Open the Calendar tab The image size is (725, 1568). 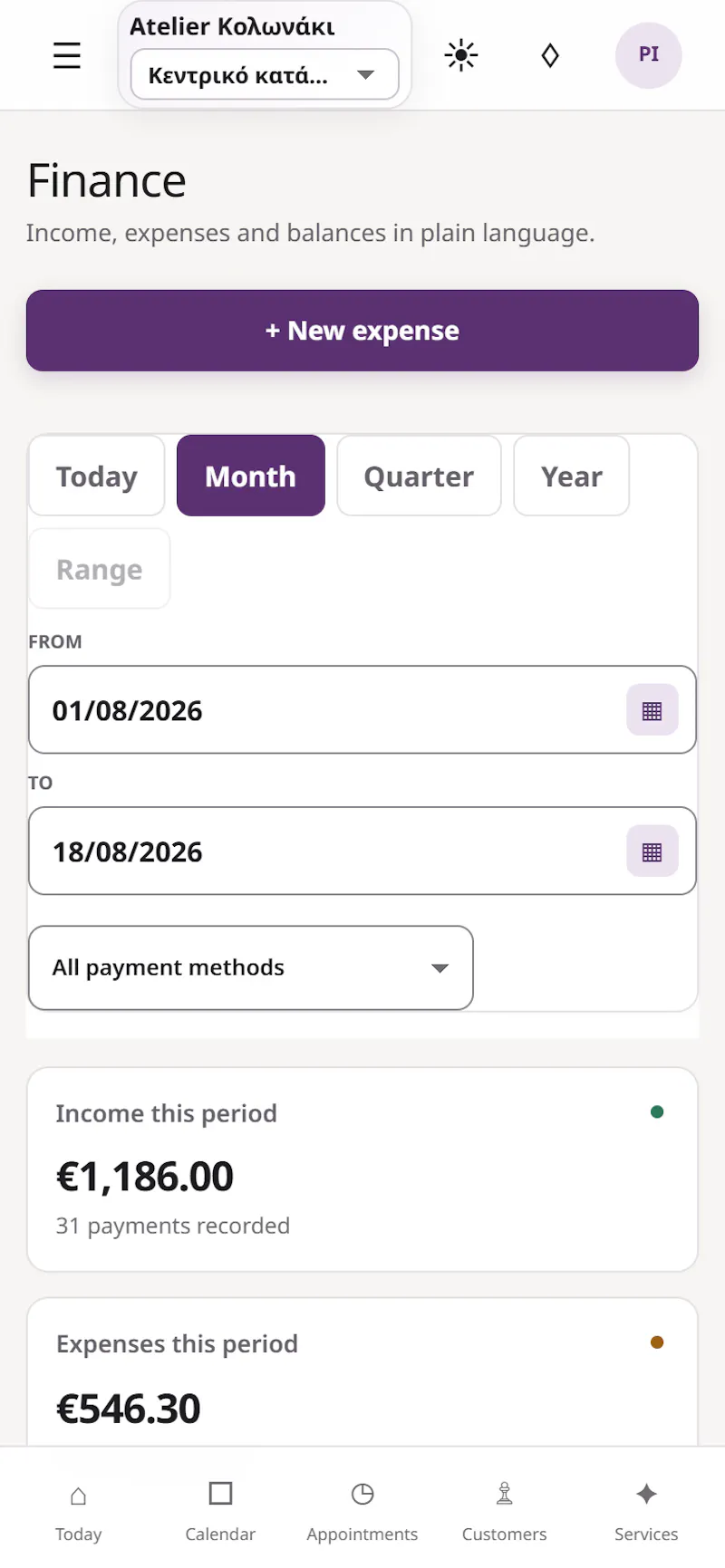click(220, 1512)
